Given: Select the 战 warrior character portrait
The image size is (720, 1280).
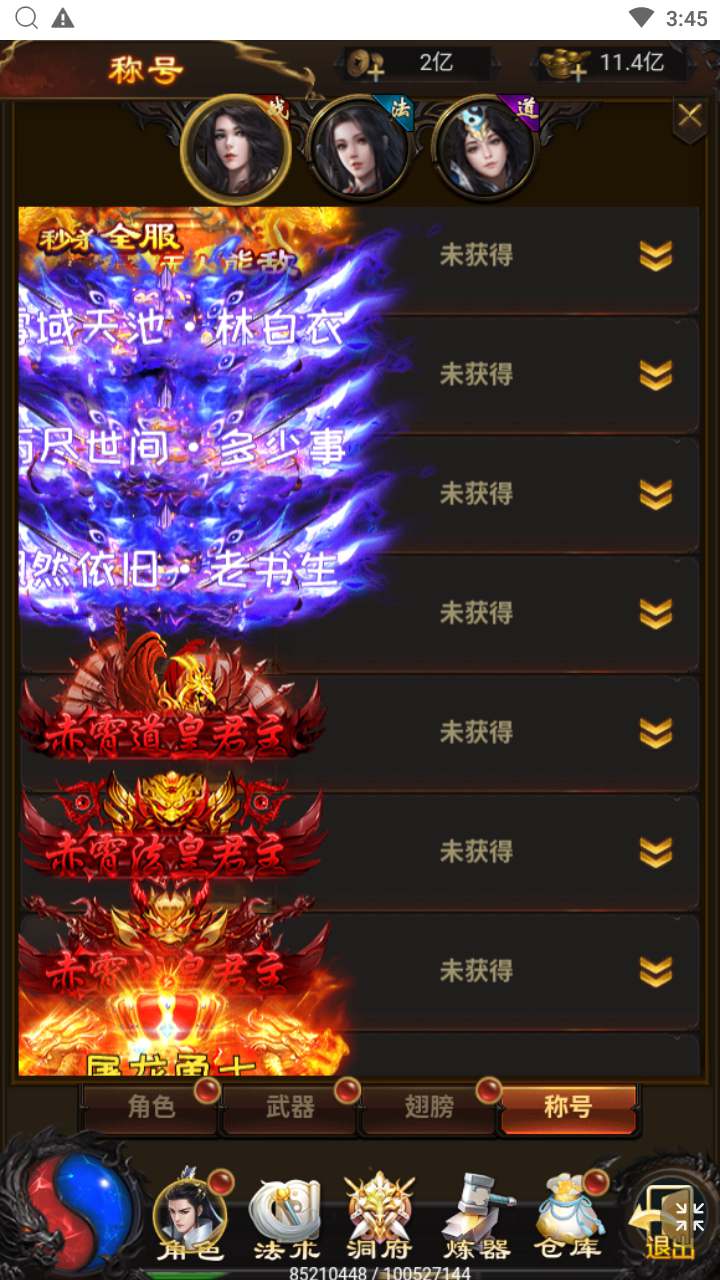Looking at the screenshot, I should [236, 150].
